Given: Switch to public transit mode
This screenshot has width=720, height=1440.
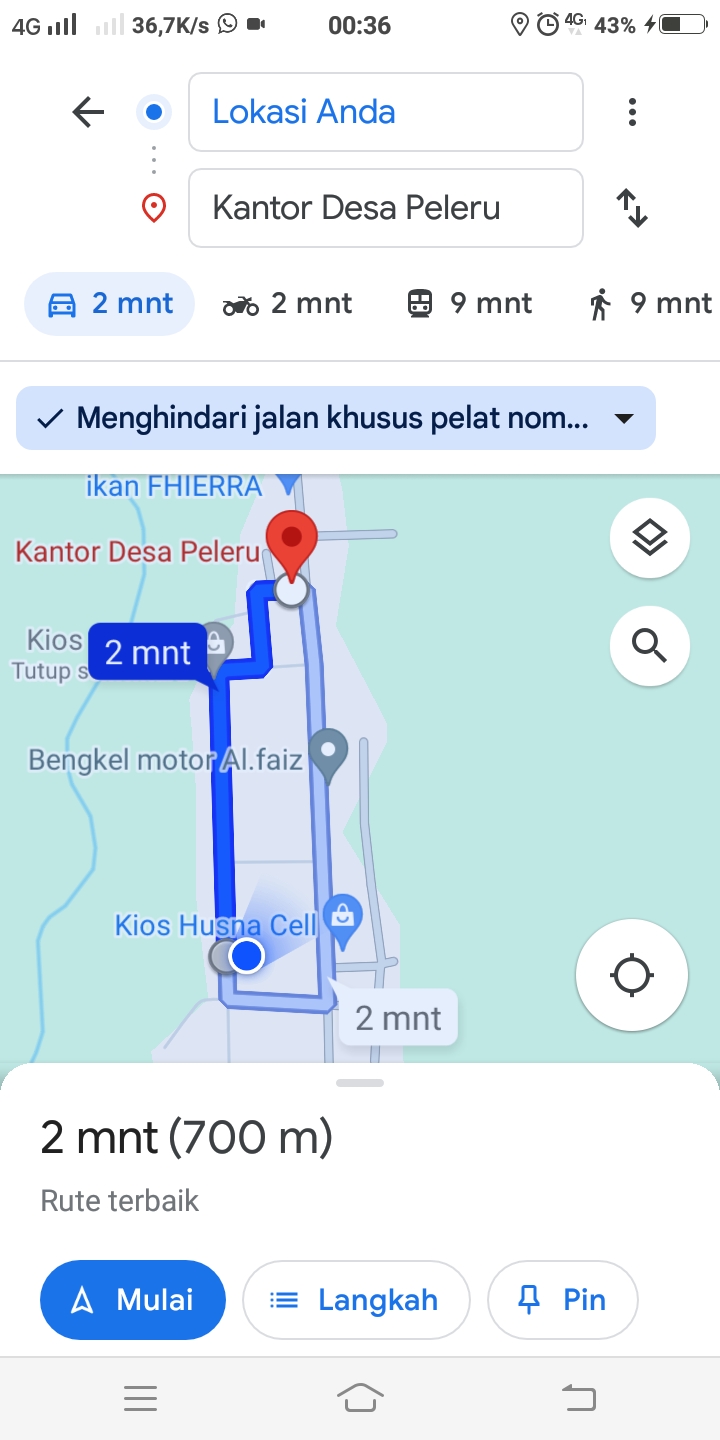Looking at the screenshot, I should tap(469, 303).
